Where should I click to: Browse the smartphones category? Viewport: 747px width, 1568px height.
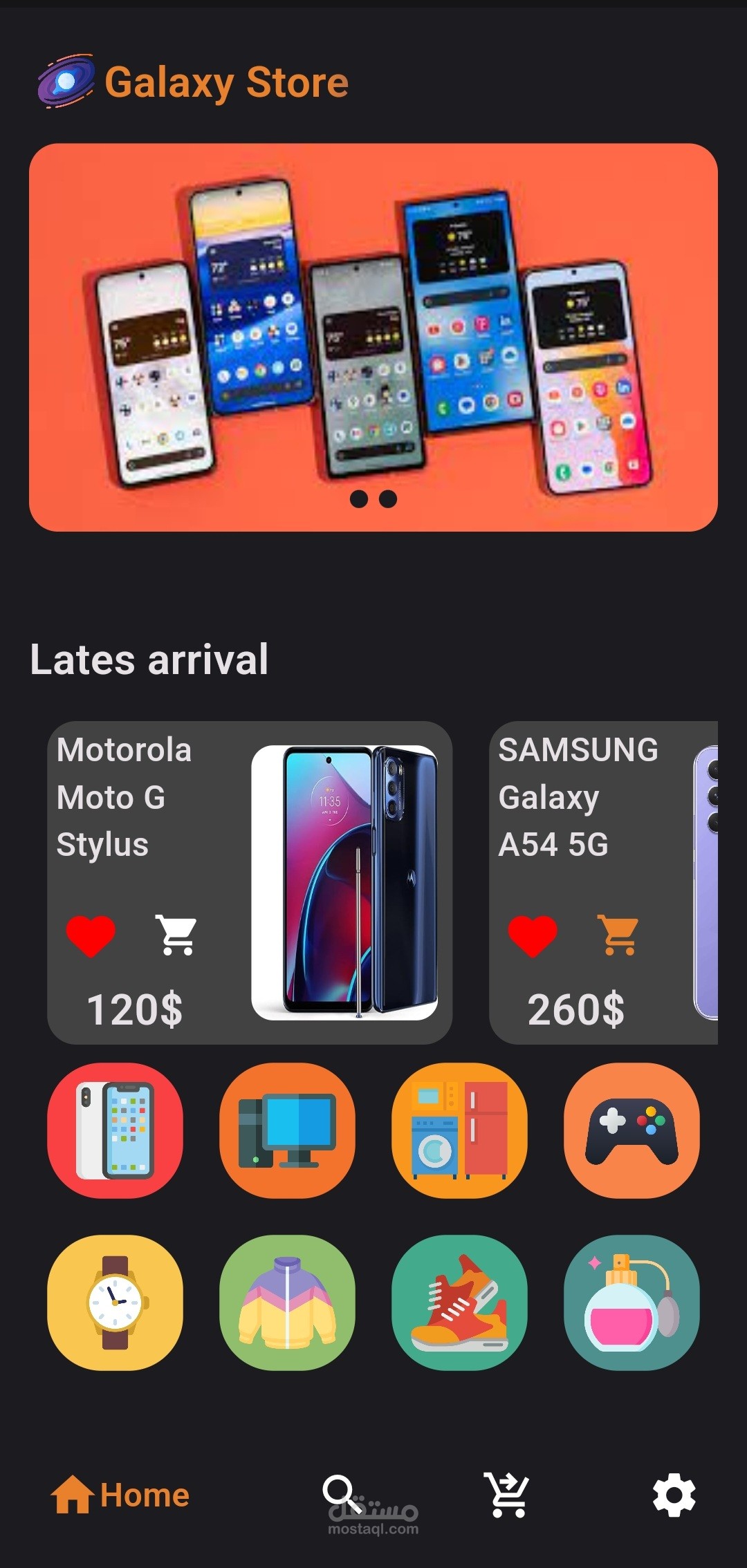coord(116,1130)
